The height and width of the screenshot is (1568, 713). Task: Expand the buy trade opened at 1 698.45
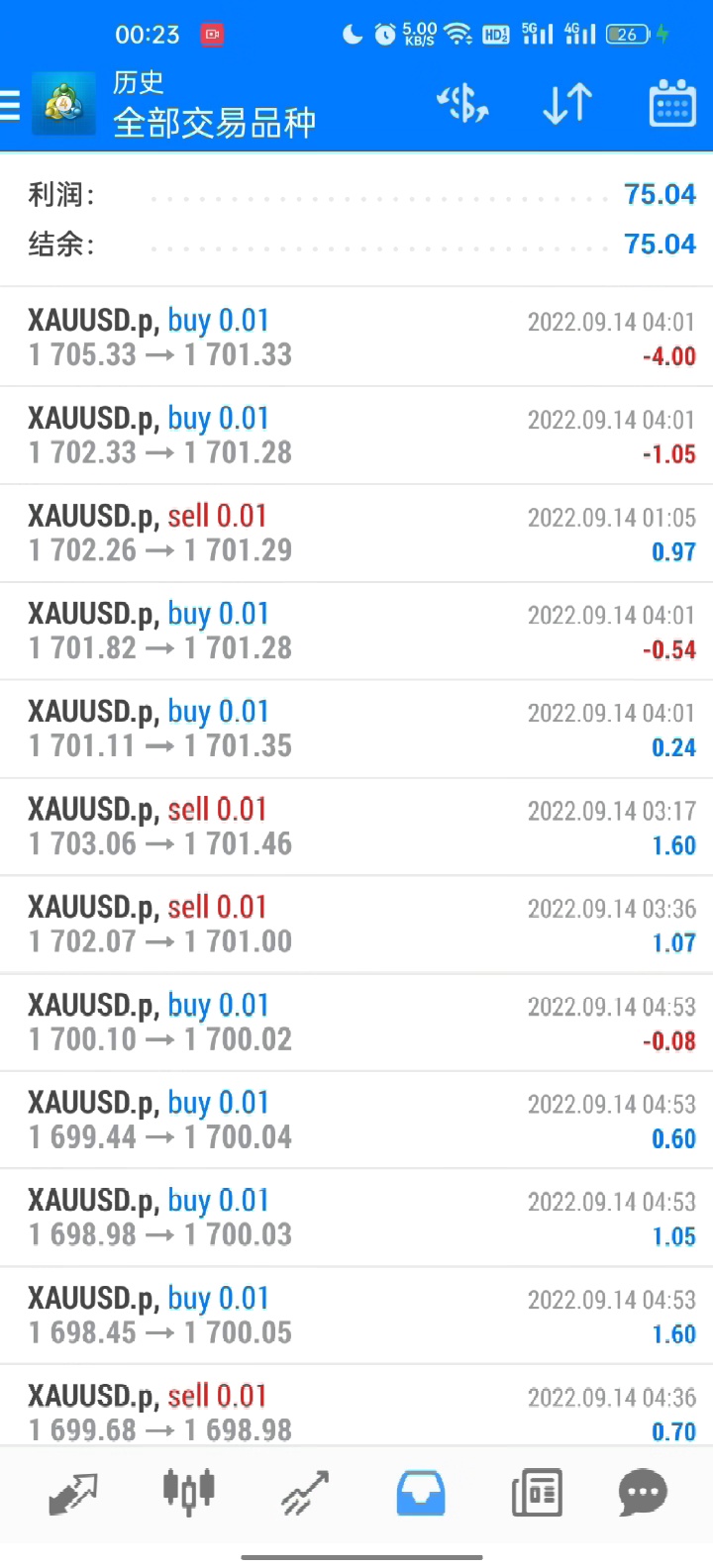[x=356, y=1315]
